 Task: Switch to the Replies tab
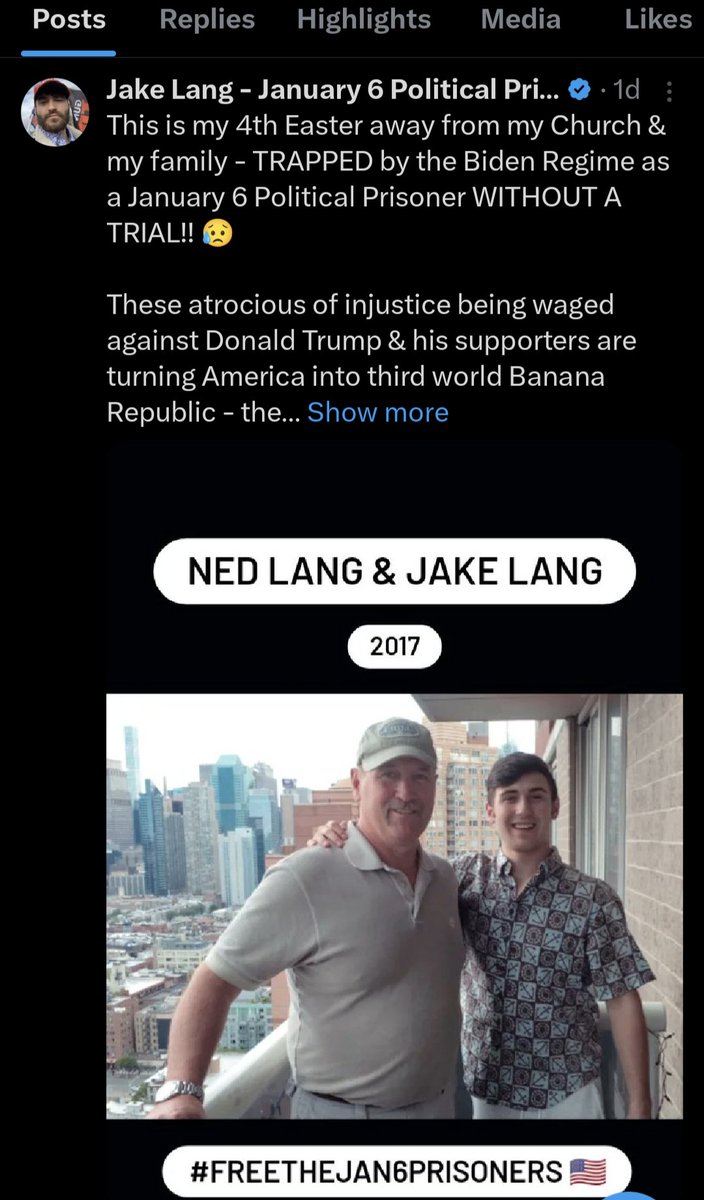pos(207,19)
